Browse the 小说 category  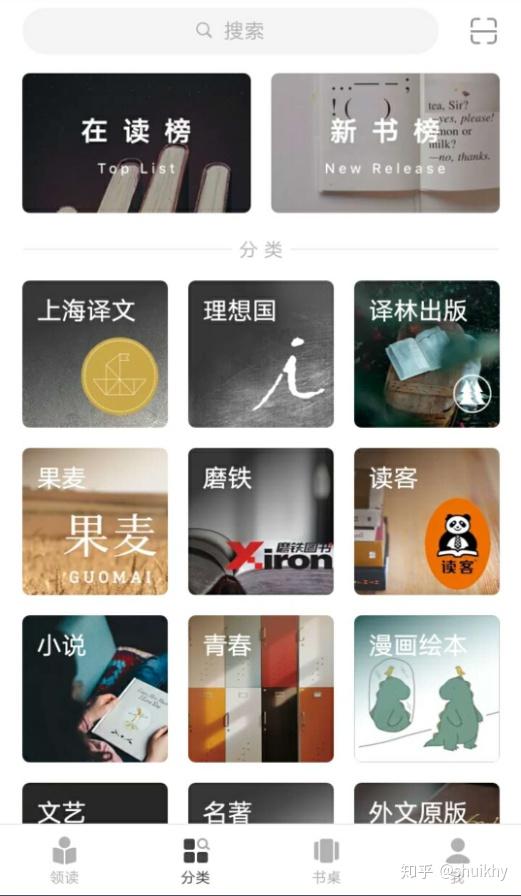[x=95, y=689]
